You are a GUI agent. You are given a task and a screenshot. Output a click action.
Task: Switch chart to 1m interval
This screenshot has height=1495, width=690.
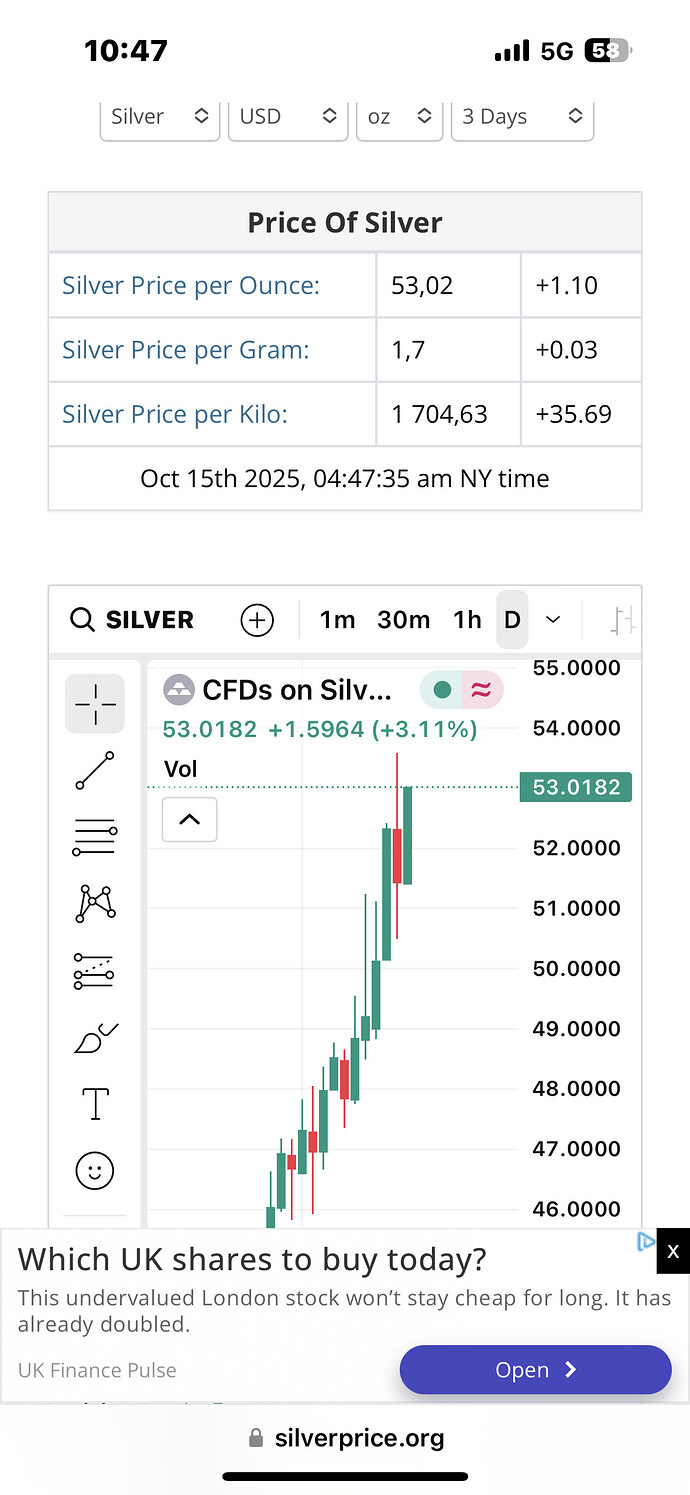337,620
